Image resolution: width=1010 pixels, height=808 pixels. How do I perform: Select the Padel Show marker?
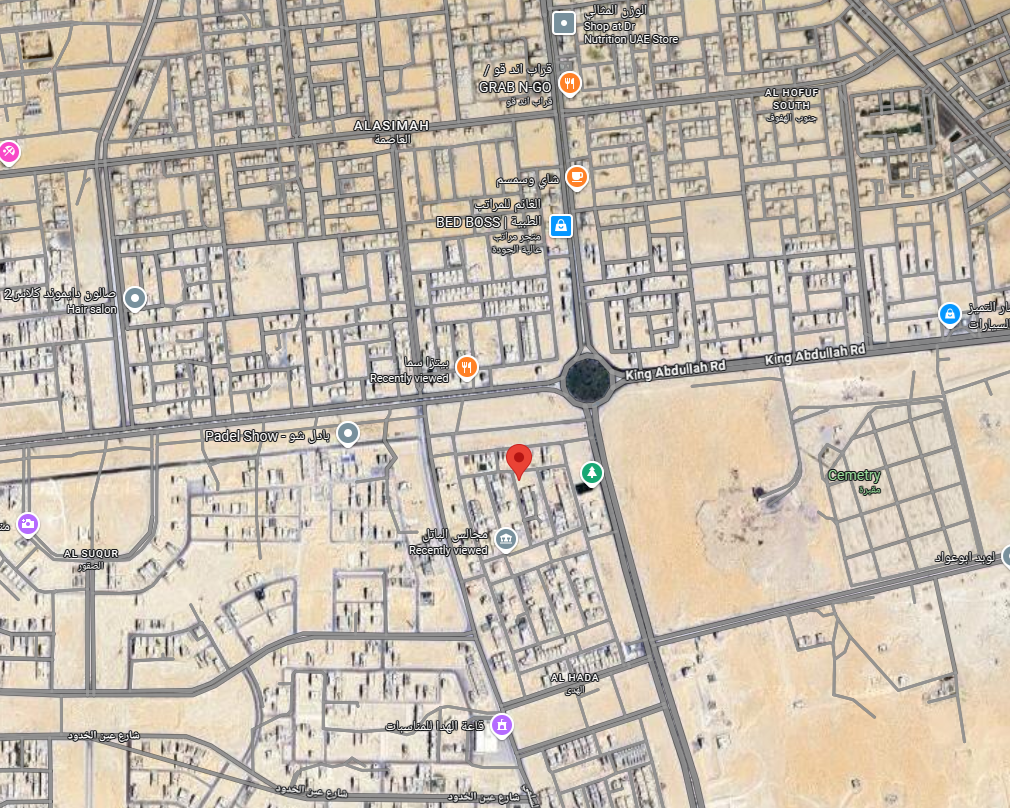click(347, 434)
